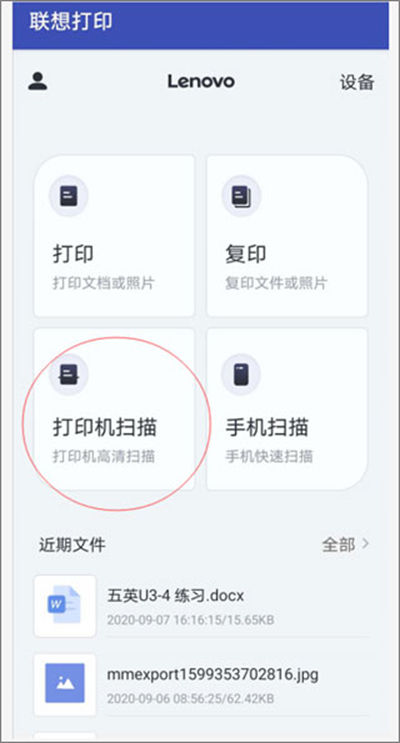This screenshot has height=743, width=400.
Task: Open the 打印 print card
Action: tap(114, 236)
